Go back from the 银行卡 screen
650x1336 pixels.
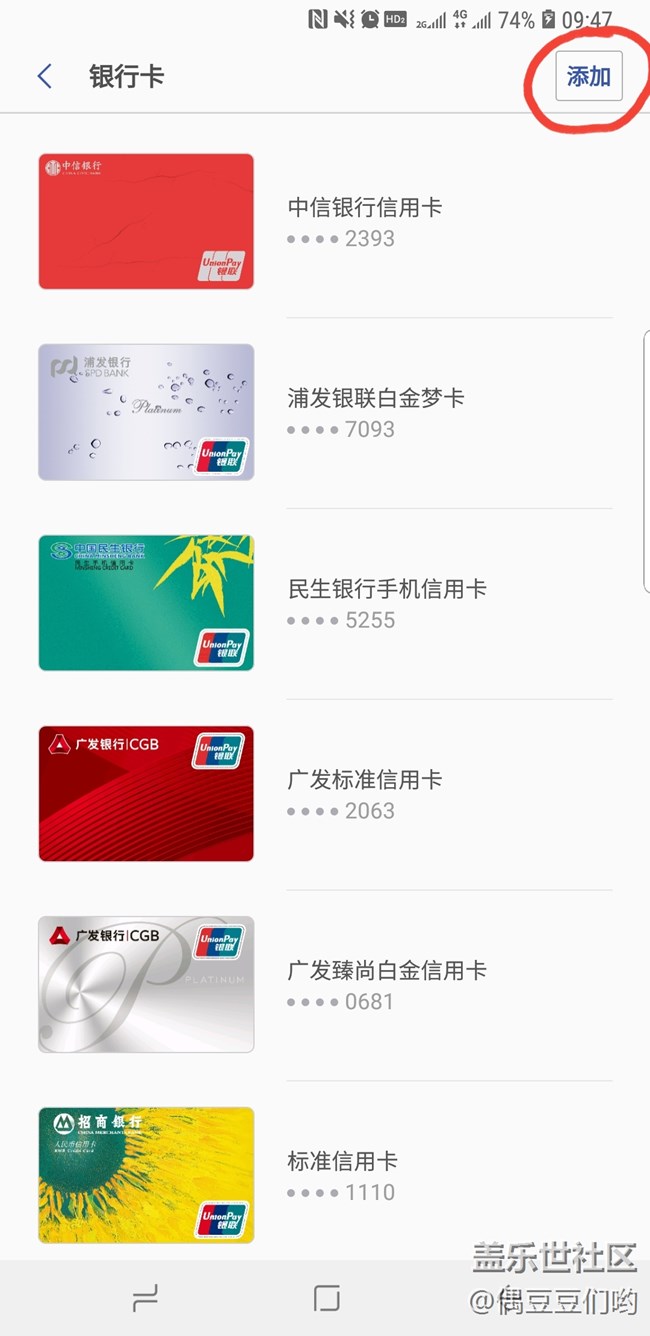tap(44, 77)
